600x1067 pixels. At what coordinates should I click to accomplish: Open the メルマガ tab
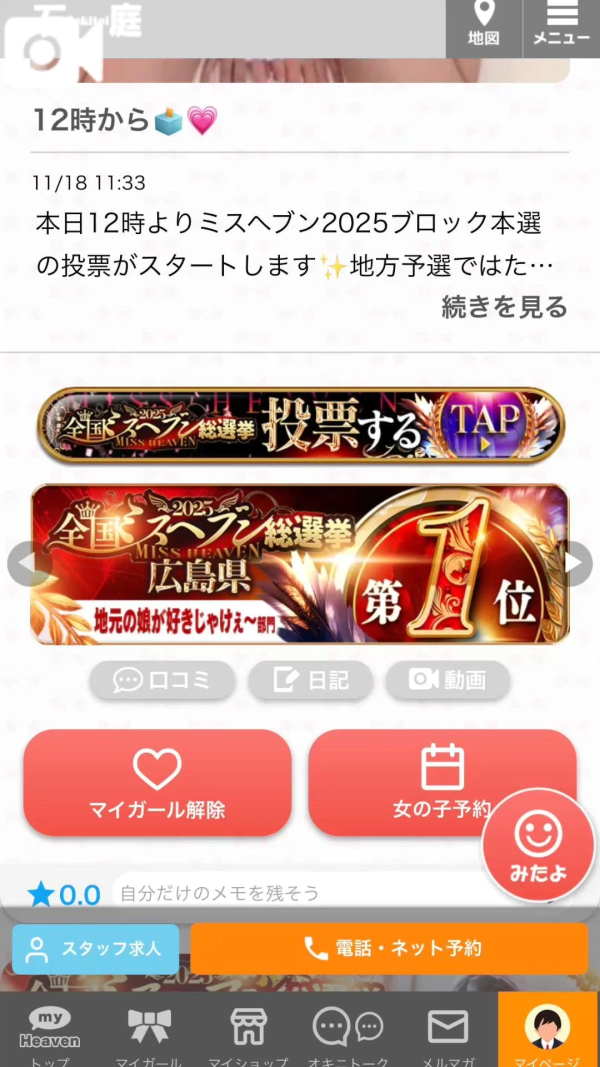coord(448,1030)
